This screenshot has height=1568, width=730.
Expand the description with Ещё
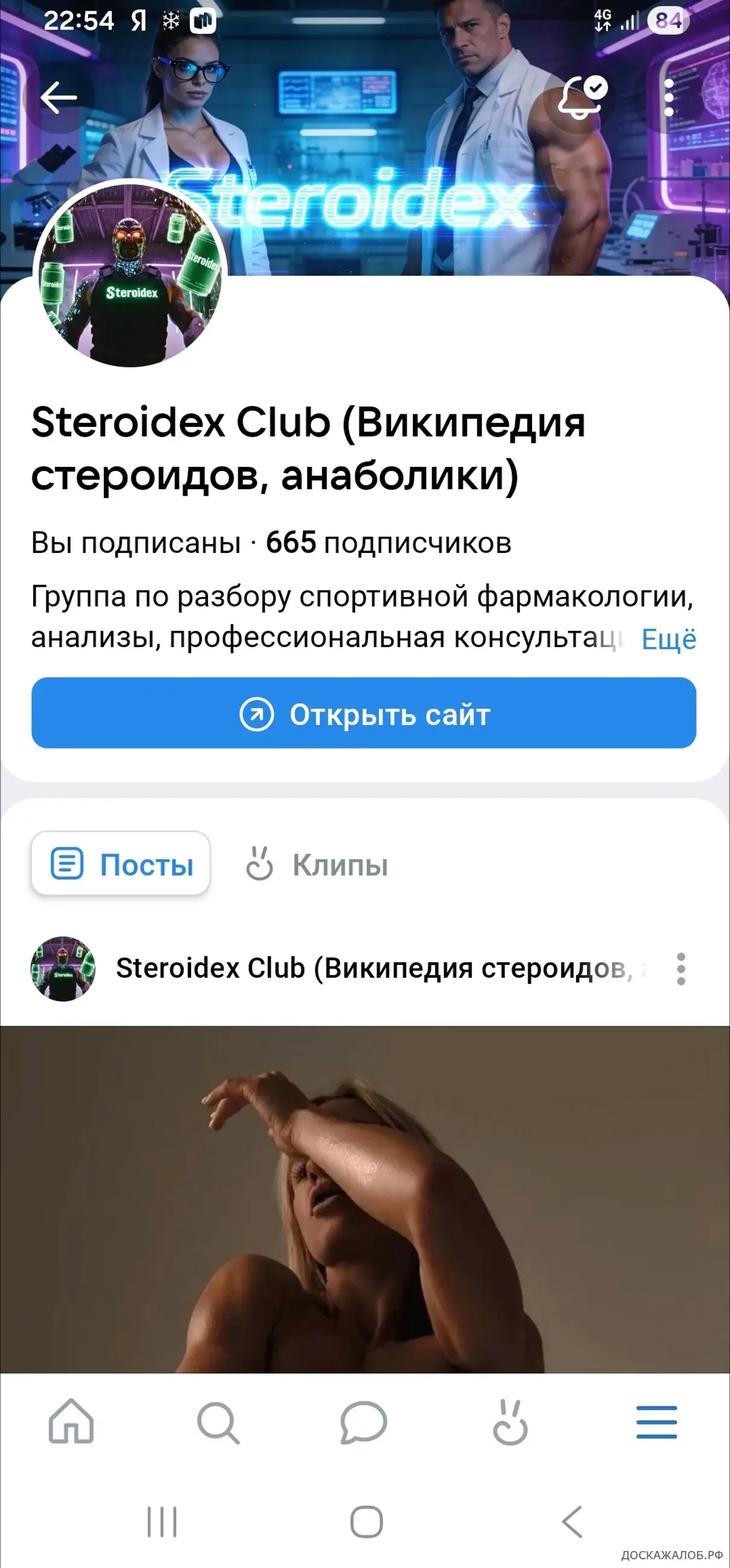[x=668, y=639]
